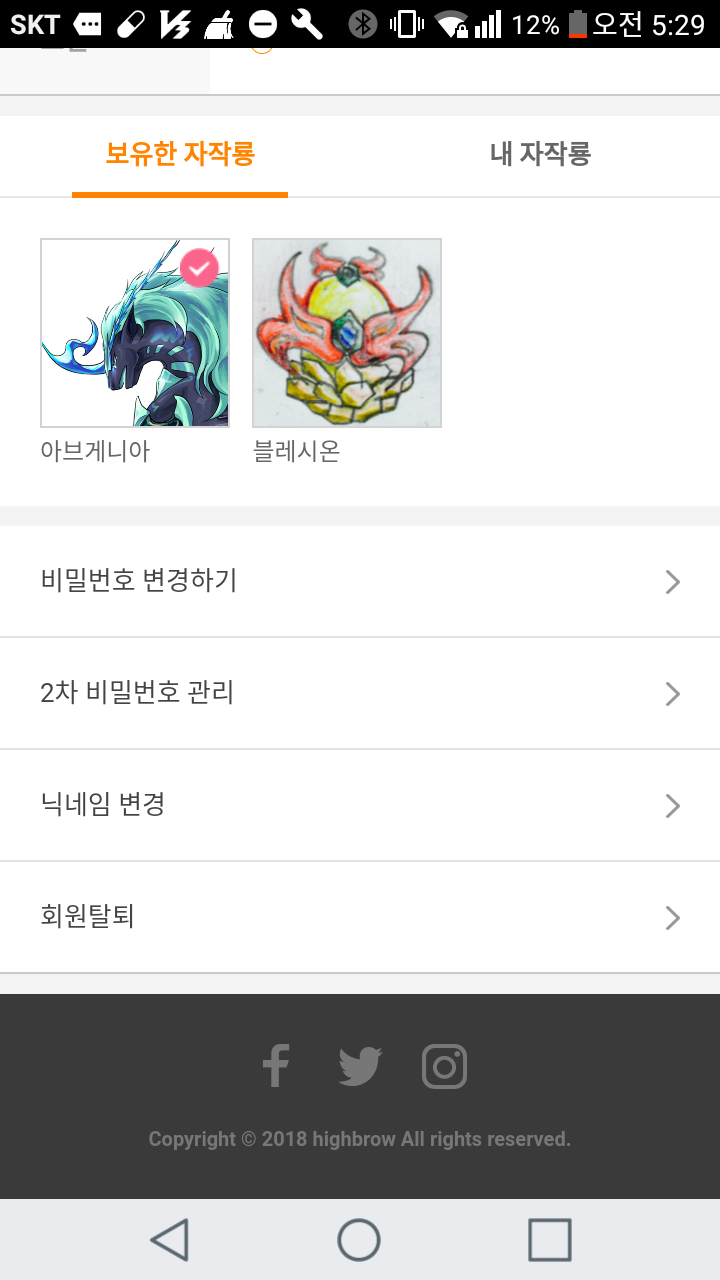720x1280 pixels.
Task: Switch to the 내 자작룡 tab
Action: pyautogui.click(x=540, y=154)
